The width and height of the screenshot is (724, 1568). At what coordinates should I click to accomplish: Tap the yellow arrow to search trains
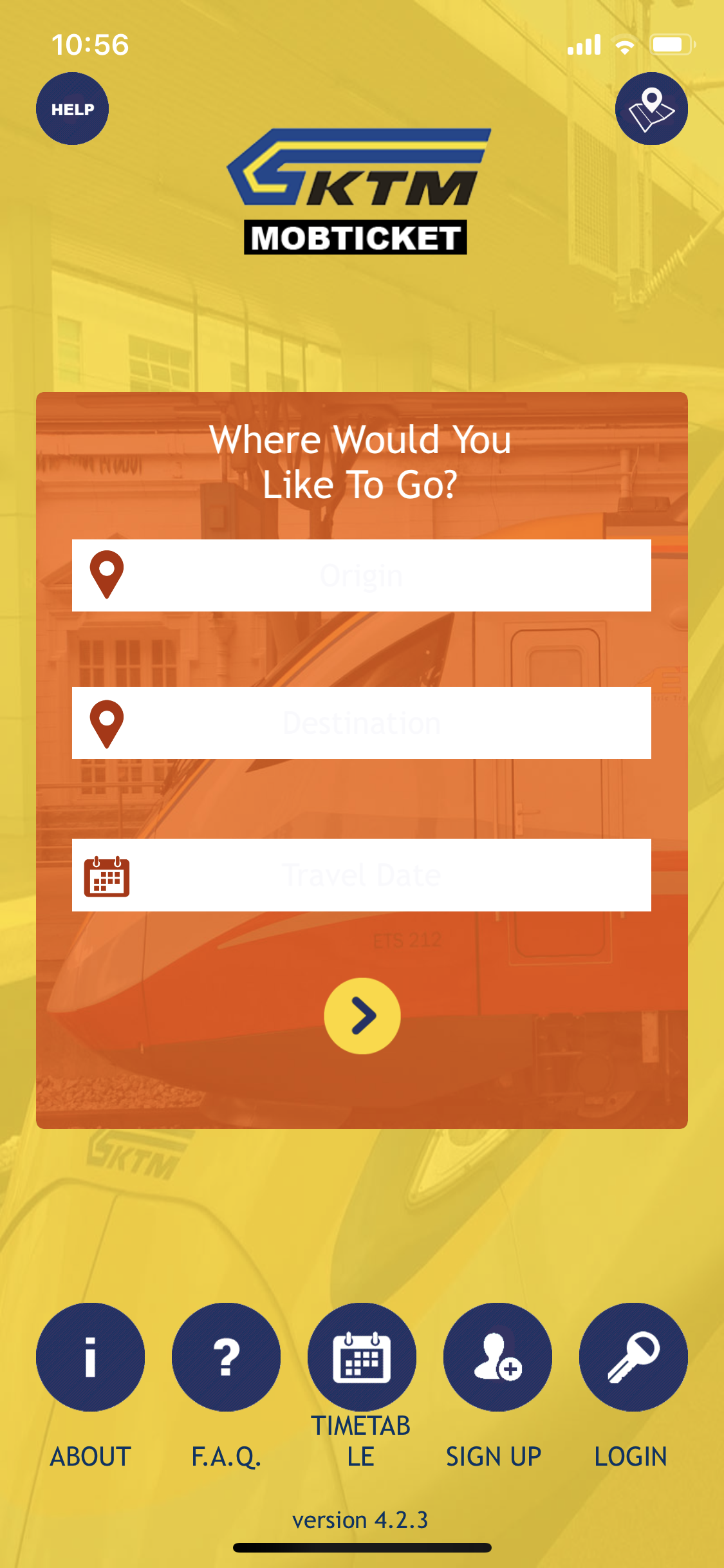pyautogui.click(x=362, y=1016)
